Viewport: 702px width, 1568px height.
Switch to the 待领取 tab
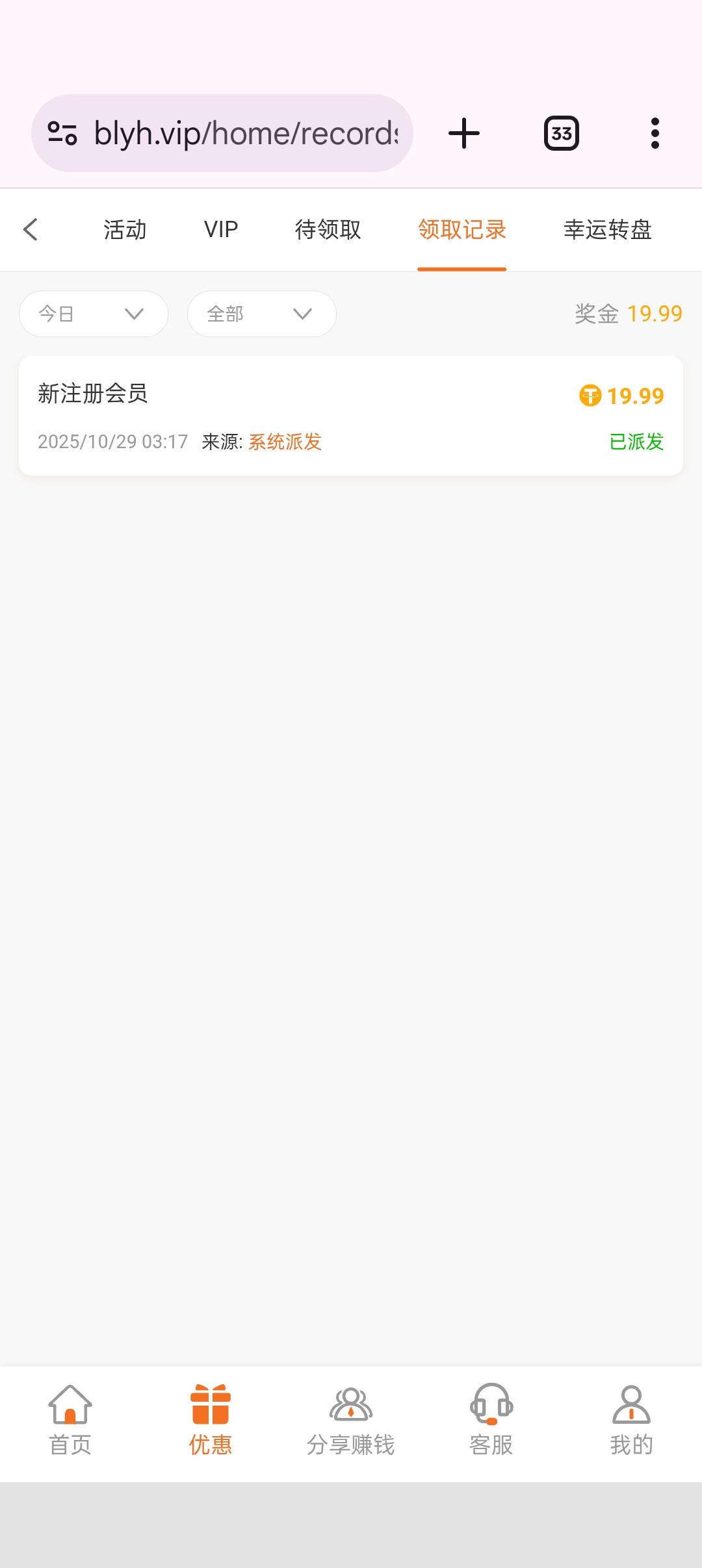tap(328, 229)
